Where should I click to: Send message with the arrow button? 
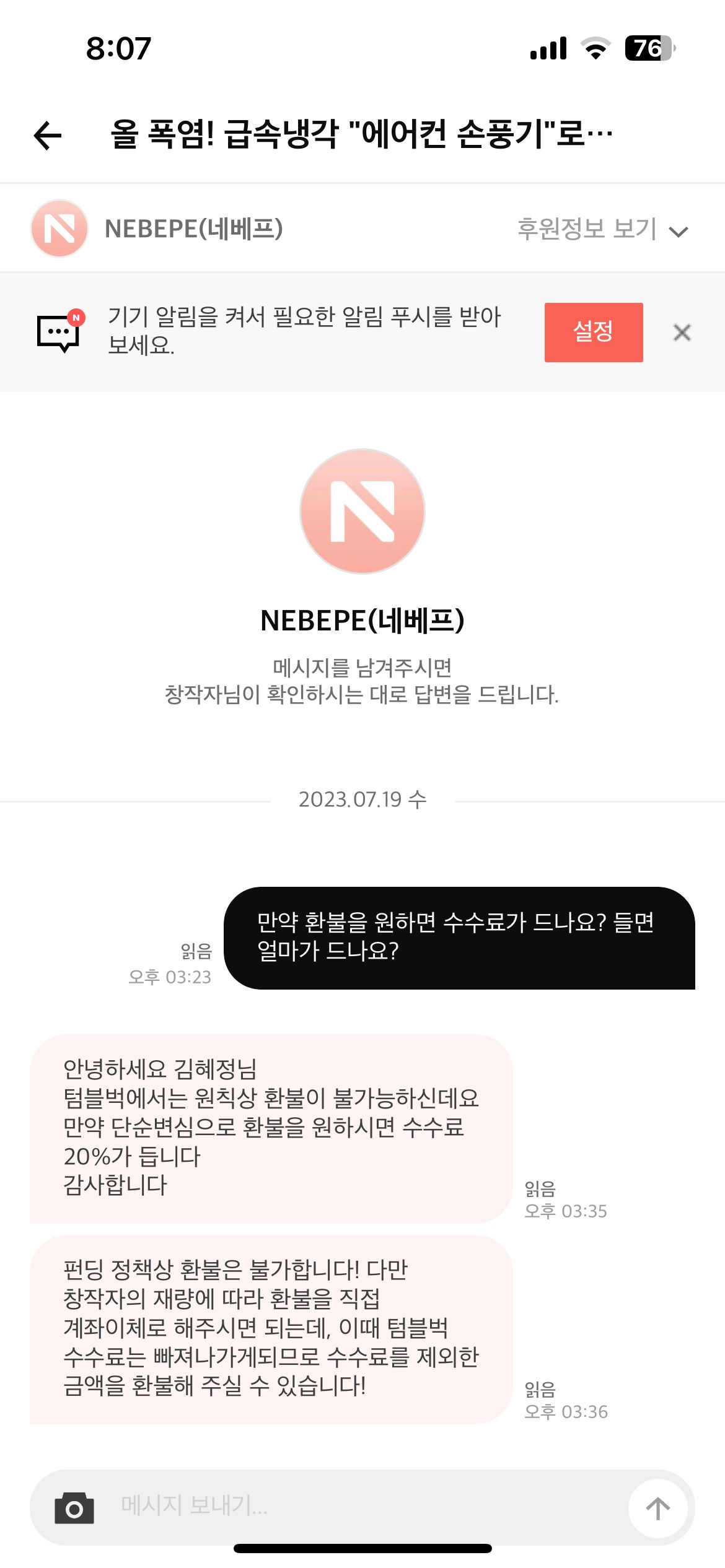coord(657,1509)
